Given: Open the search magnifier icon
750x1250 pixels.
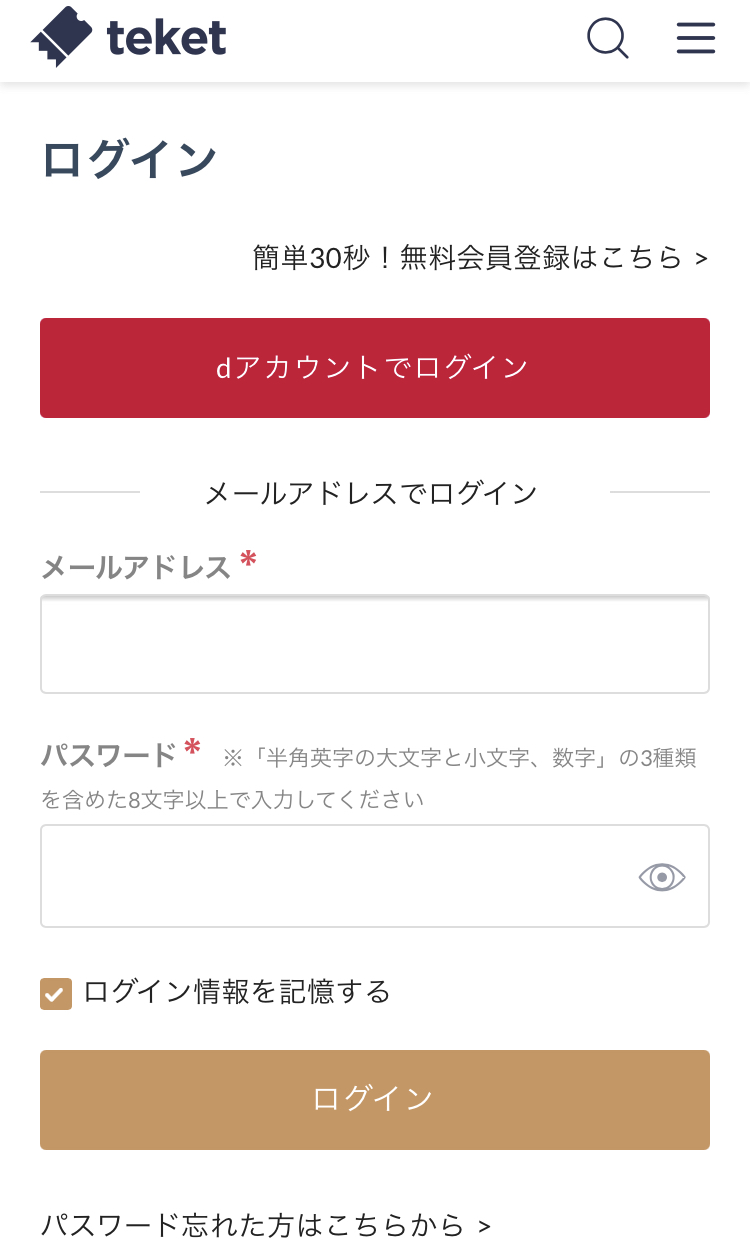Looking at the screenshot, I should click(607, 40).
